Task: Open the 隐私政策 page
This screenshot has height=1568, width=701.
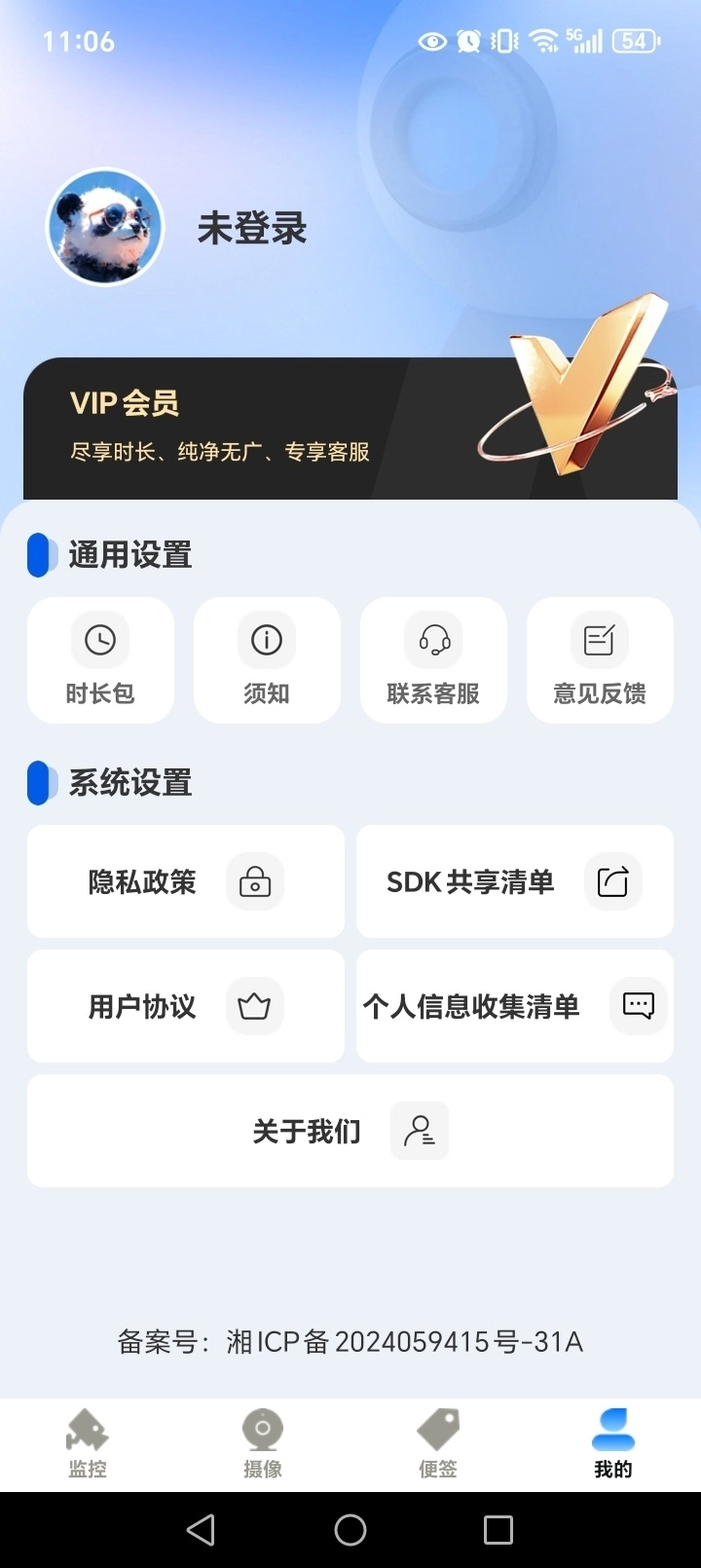Action: point(186,881)
